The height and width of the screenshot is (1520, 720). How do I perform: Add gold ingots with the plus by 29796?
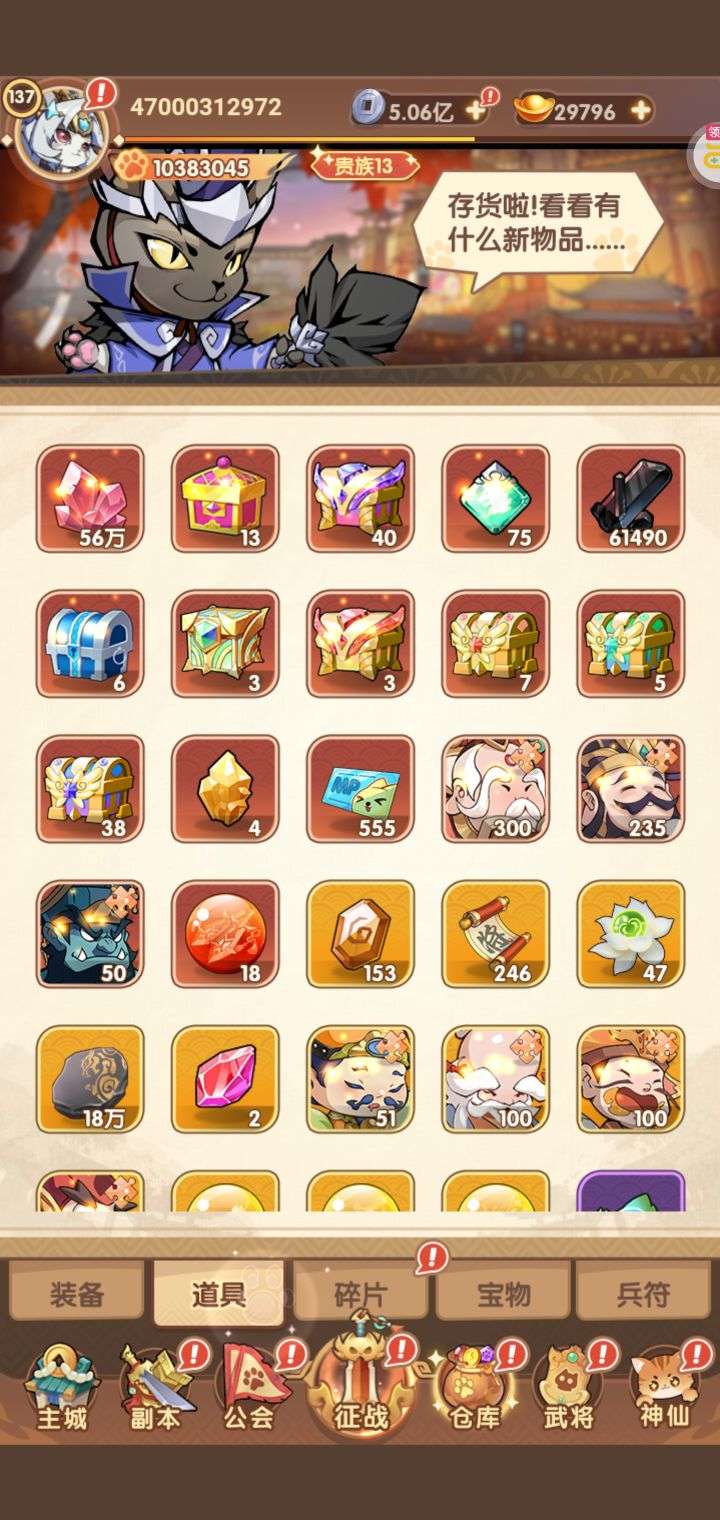[640, 111]
